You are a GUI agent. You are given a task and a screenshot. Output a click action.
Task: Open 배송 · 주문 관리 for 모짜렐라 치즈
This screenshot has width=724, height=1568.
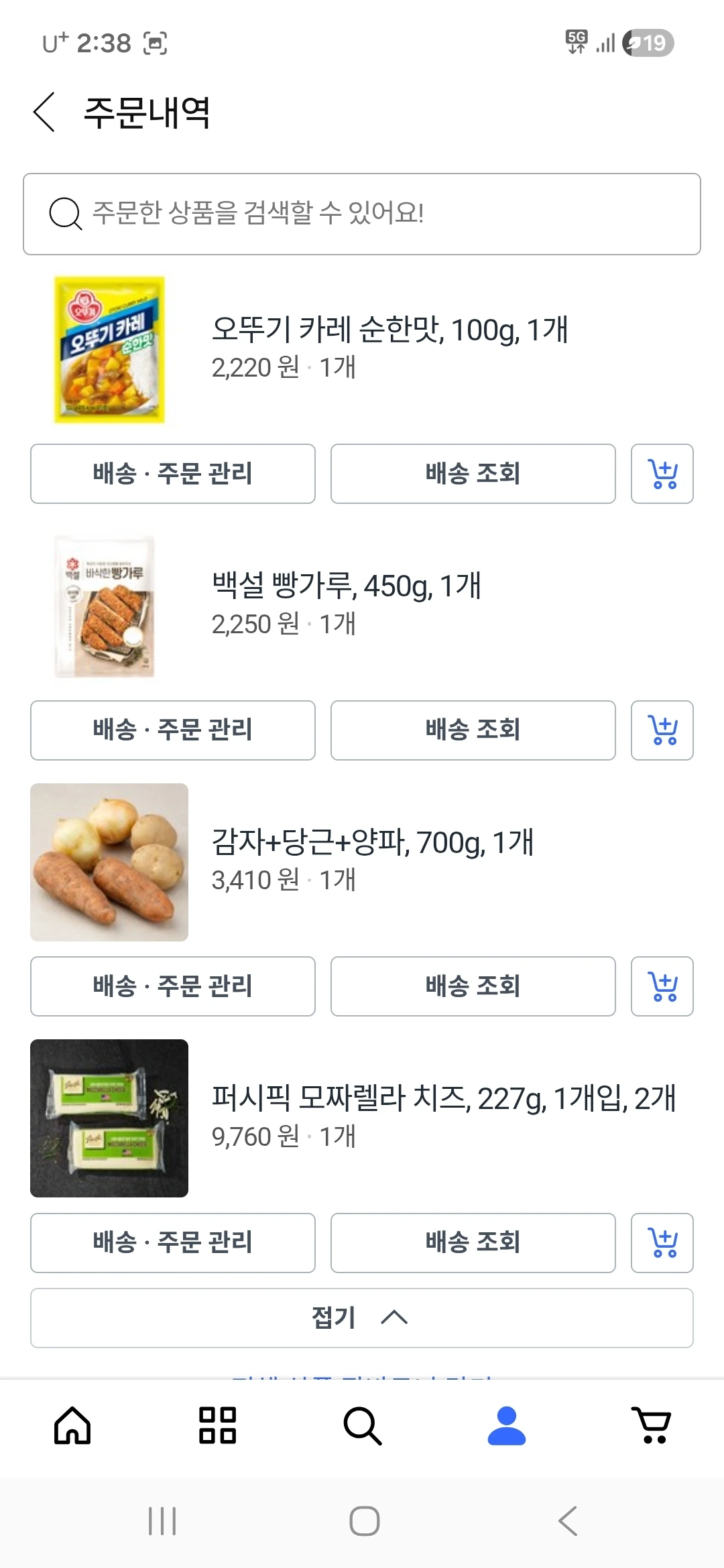point(173,1243)
